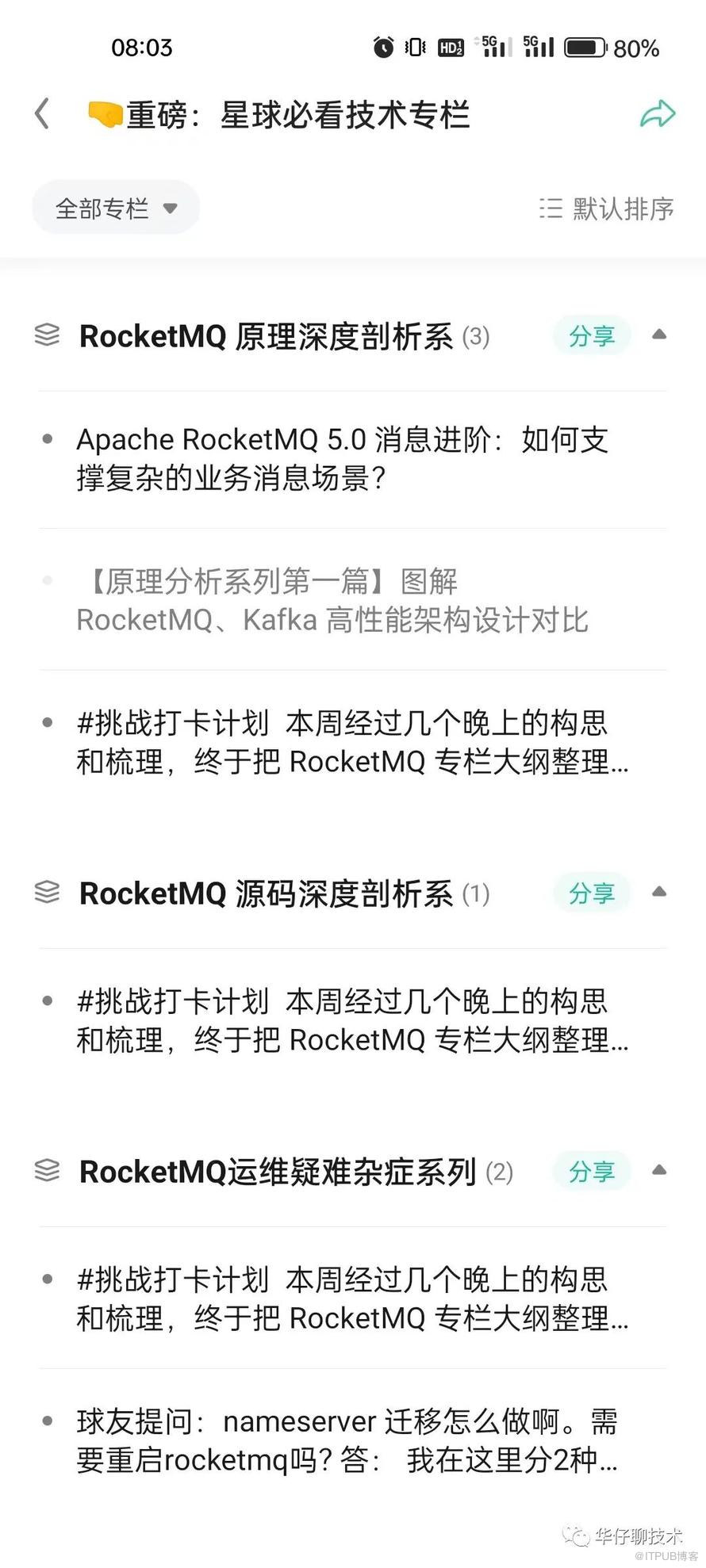Go back using the top-left arrow
706x1568 pixels.
coord(43,114)
